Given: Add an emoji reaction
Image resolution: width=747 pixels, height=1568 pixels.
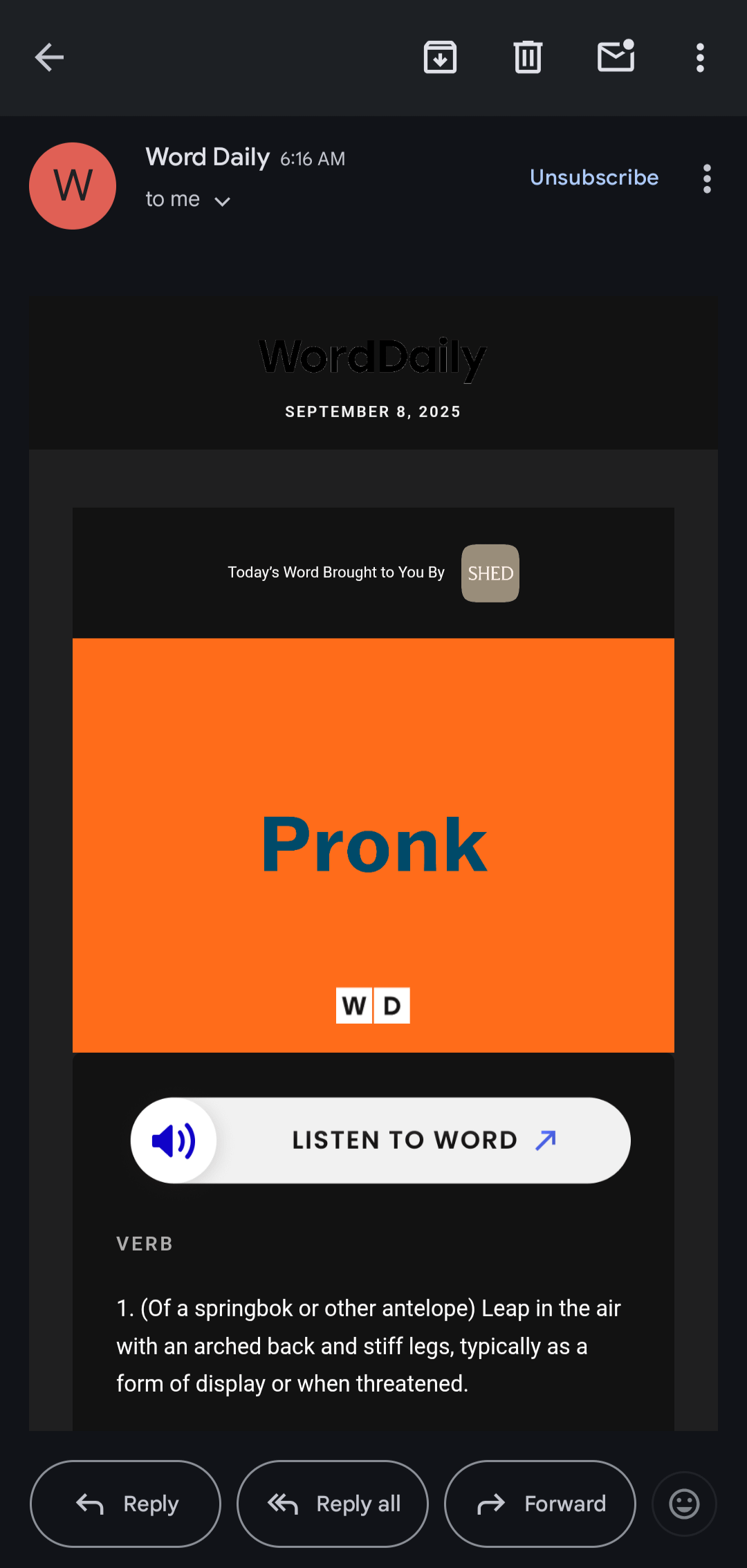Looking at the screenshot, I should pyautogui.click(x=684, y=1504).
